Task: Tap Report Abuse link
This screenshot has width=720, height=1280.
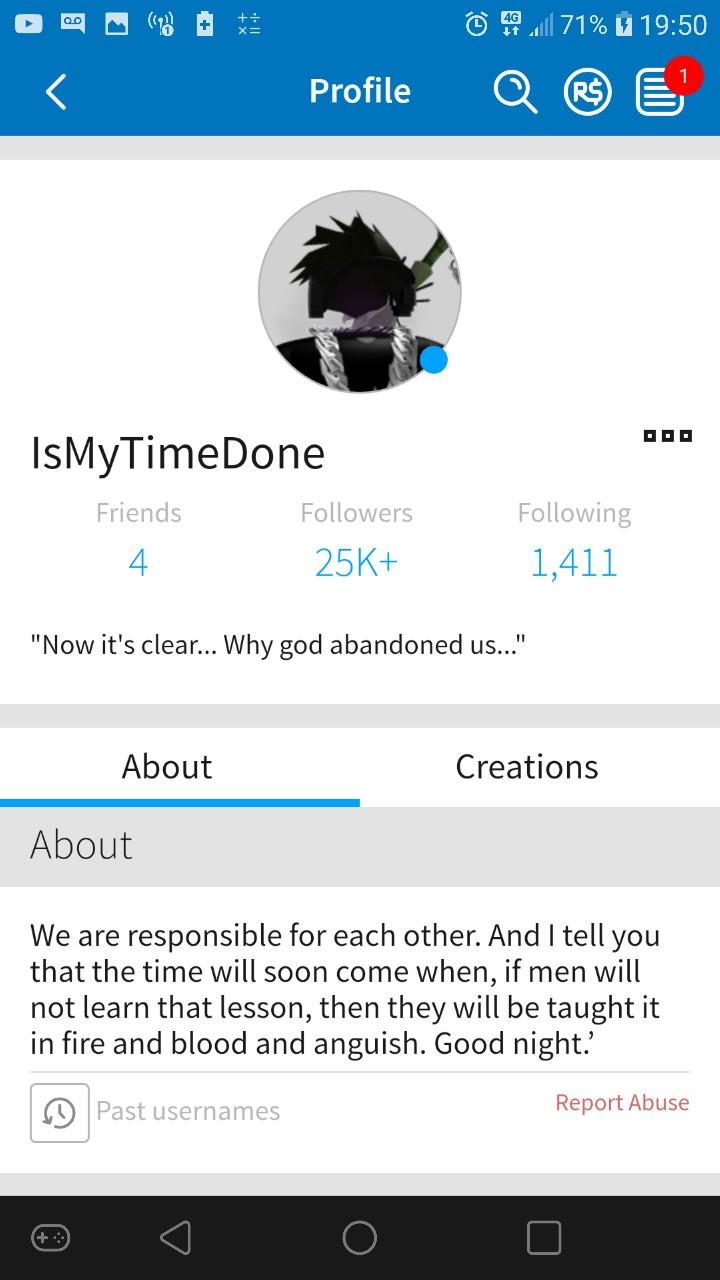Action: click(x=622, y=1102)
